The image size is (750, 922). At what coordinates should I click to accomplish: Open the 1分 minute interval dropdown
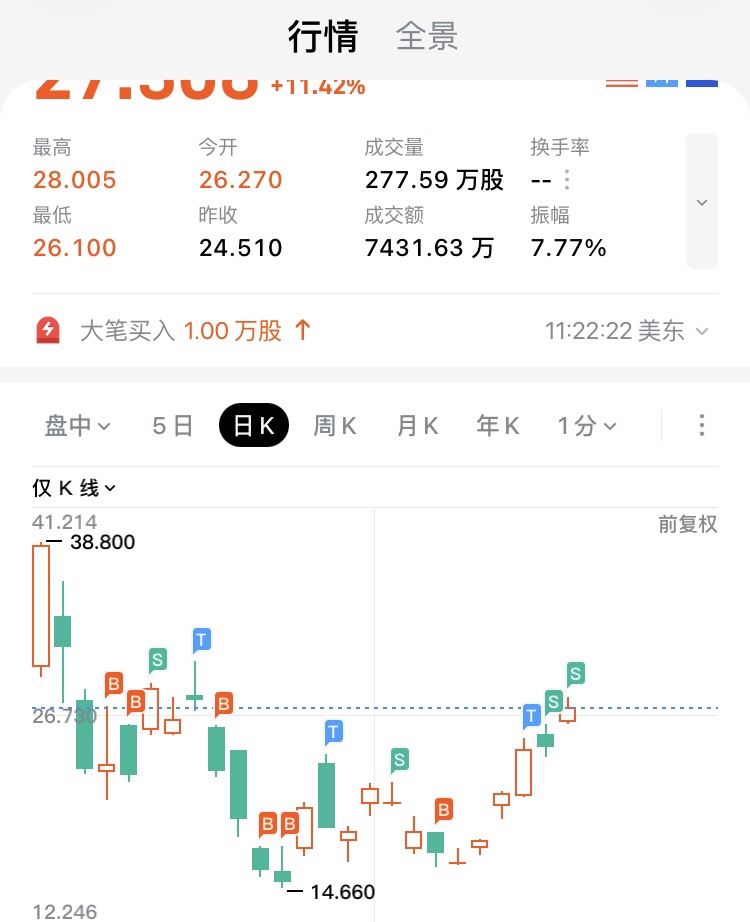pos(586,425)
